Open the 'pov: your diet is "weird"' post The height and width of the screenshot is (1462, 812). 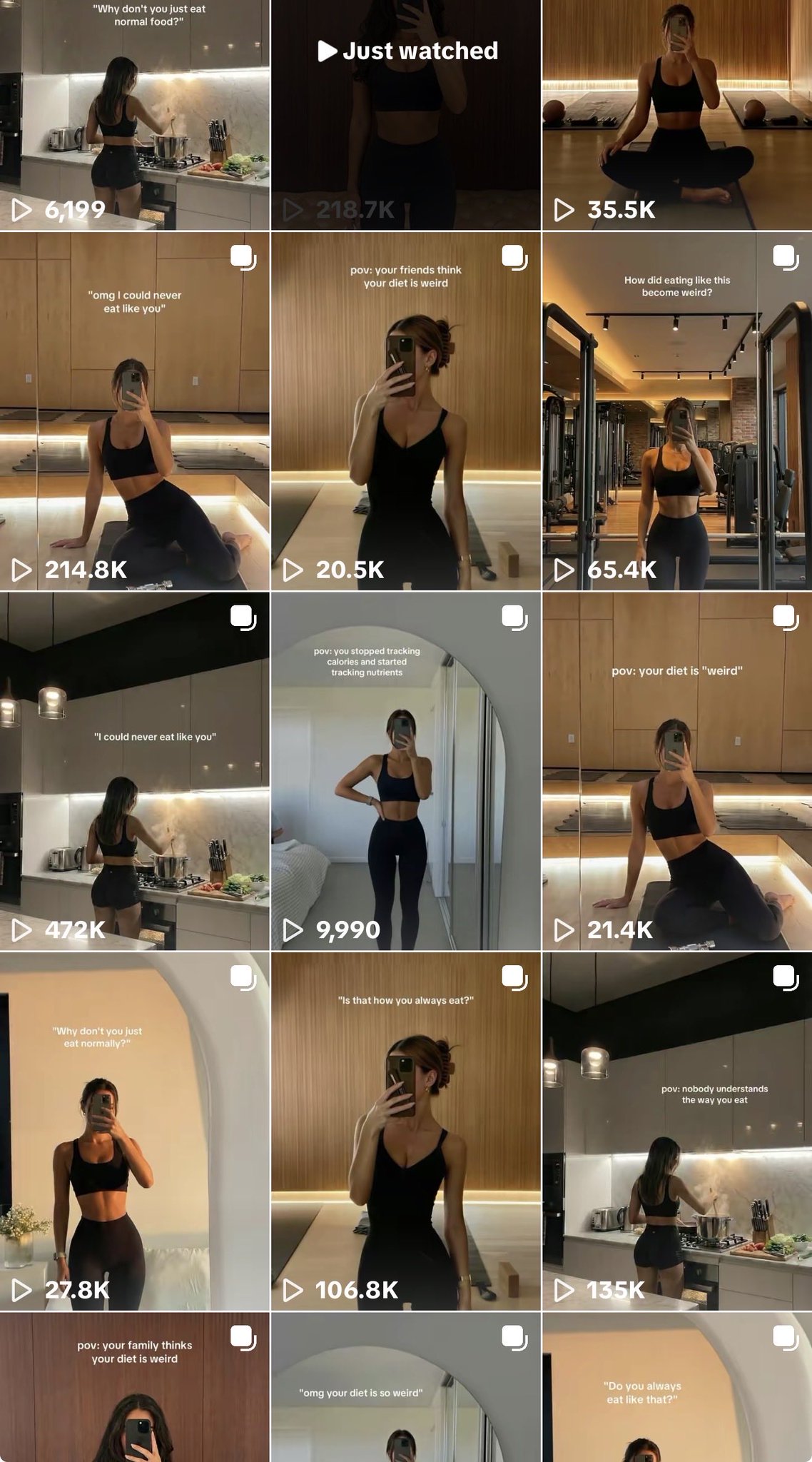click(x=677, y=772)
